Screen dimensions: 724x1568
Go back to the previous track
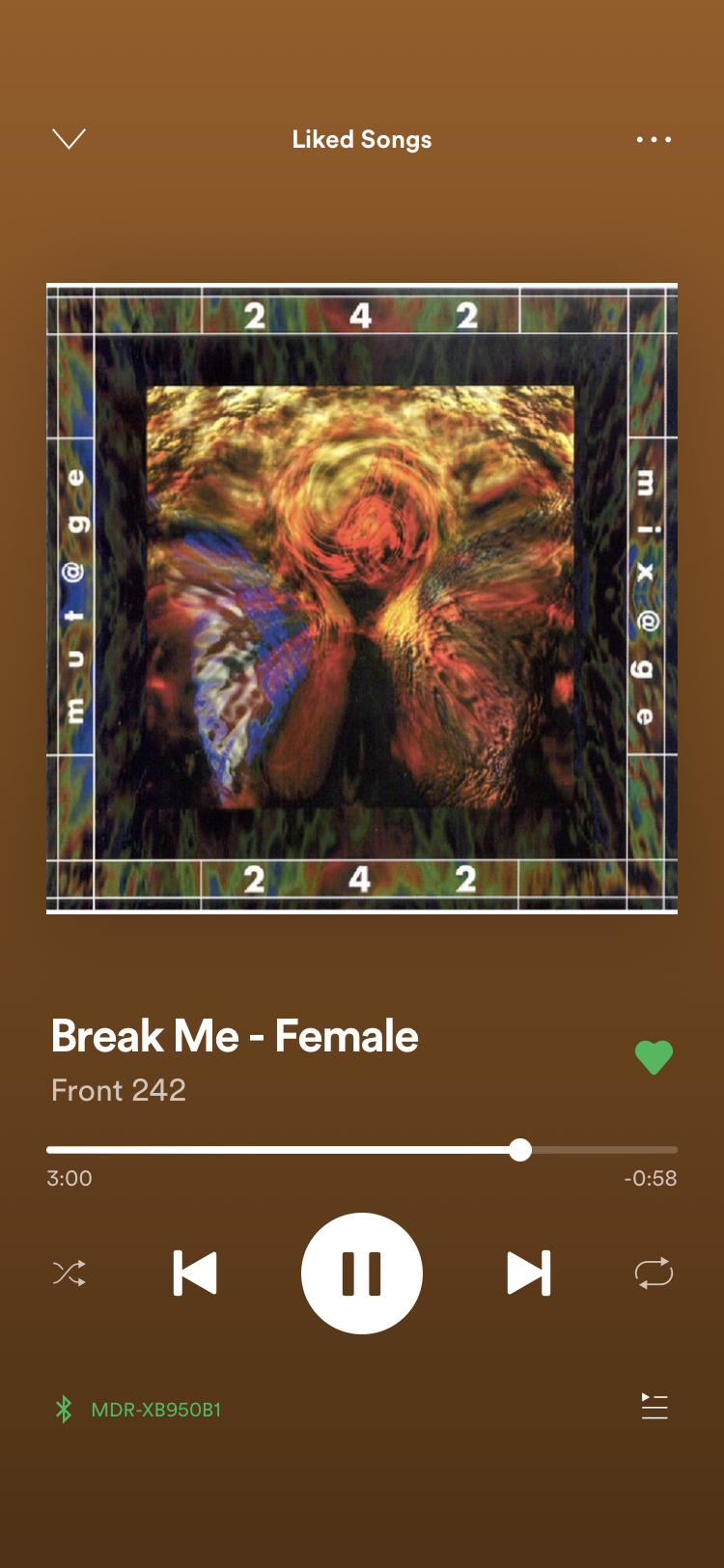195,1274
